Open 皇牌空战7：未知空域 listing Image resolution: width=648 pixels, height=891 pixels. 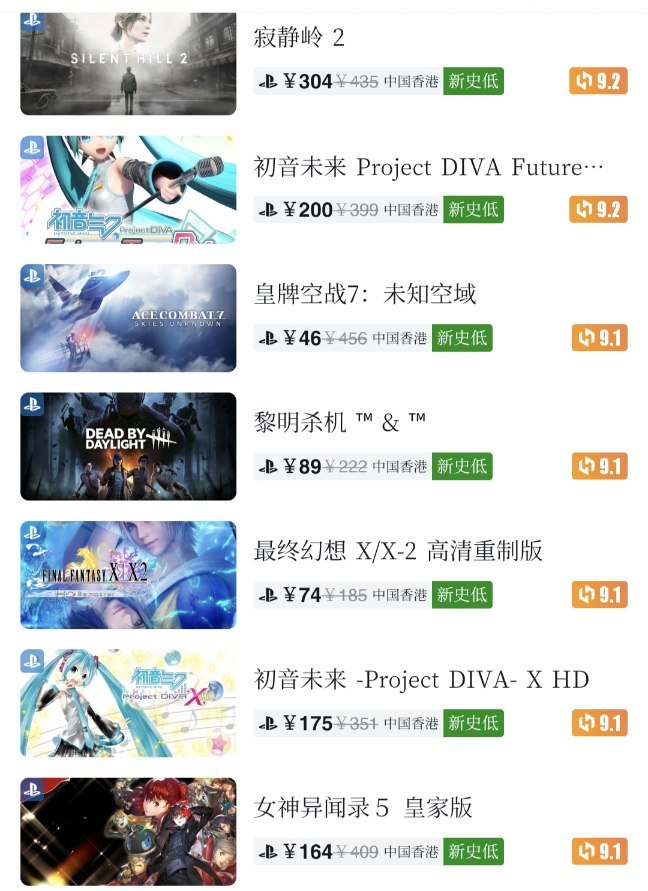point(366,294)
